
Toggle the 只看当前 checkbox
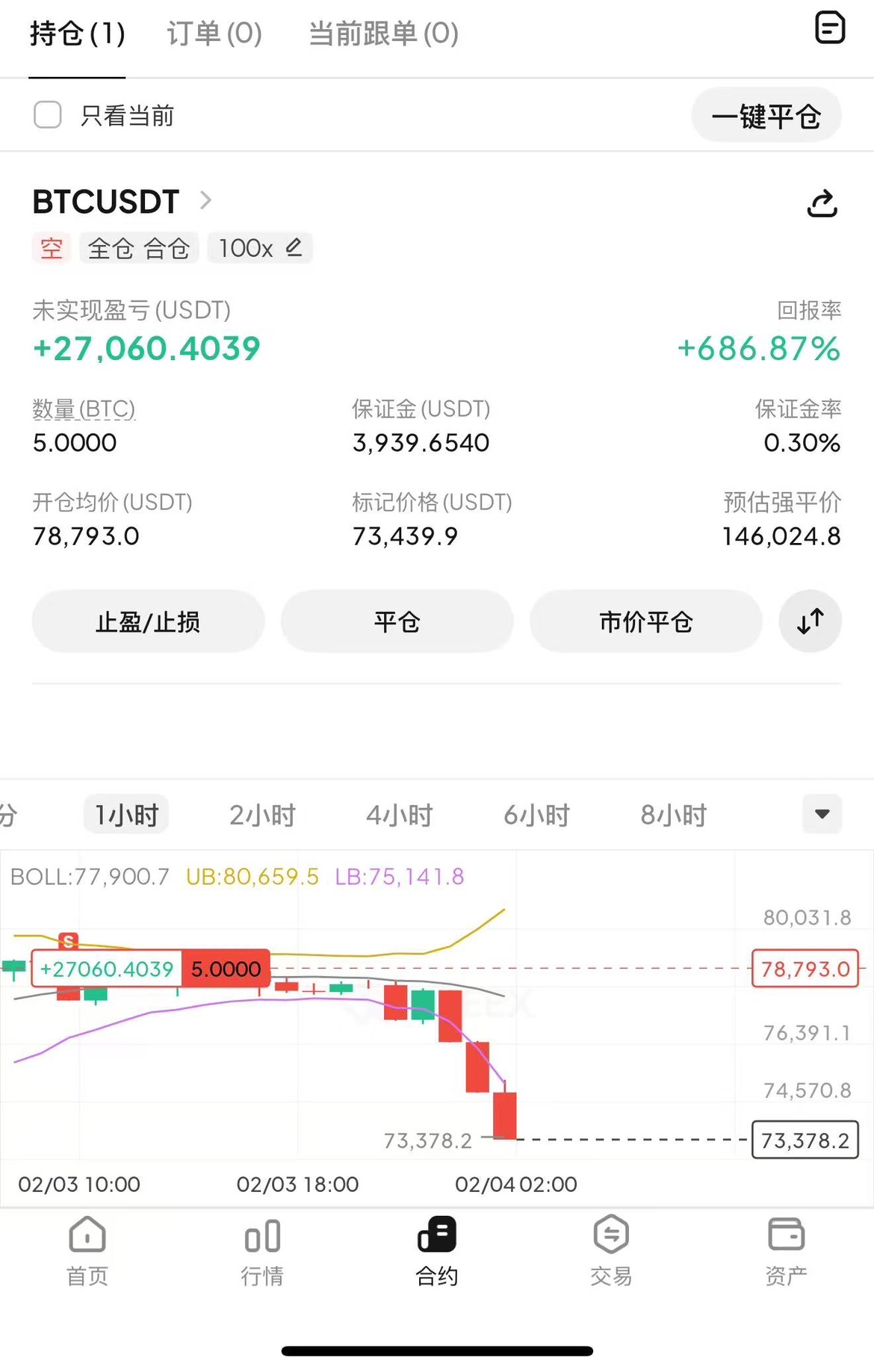(48, 115)
